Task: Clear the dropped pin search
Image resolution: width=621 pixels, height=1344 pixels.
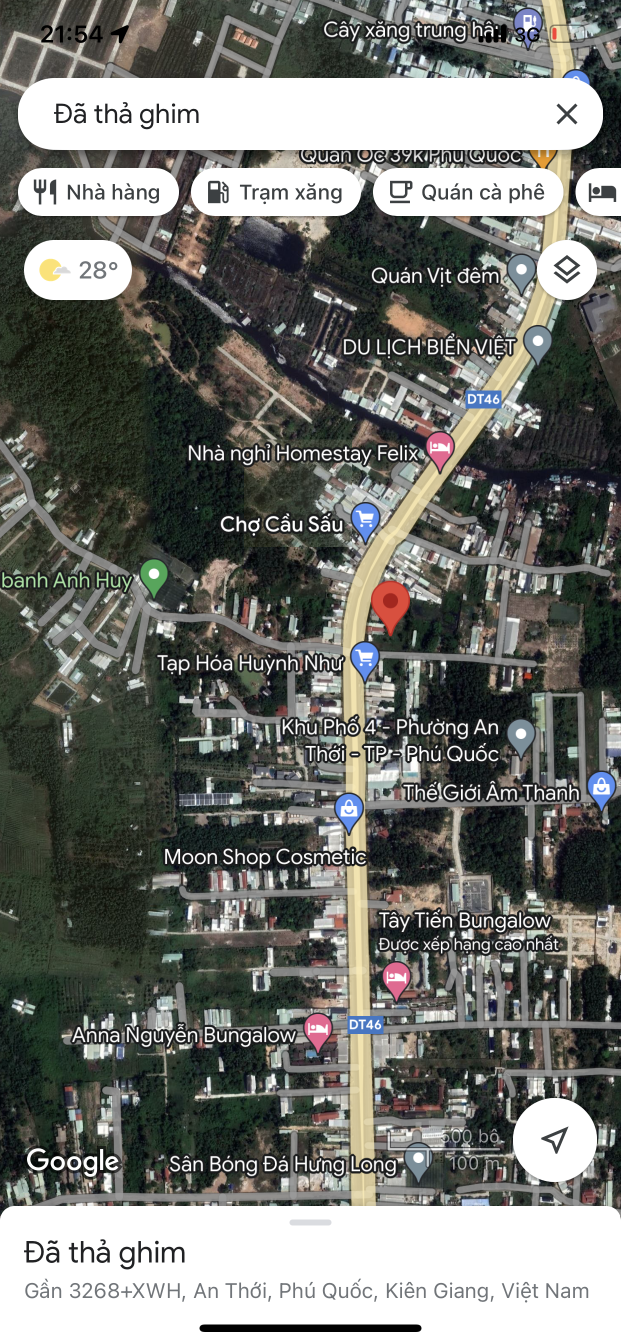Action: [566, 114]
